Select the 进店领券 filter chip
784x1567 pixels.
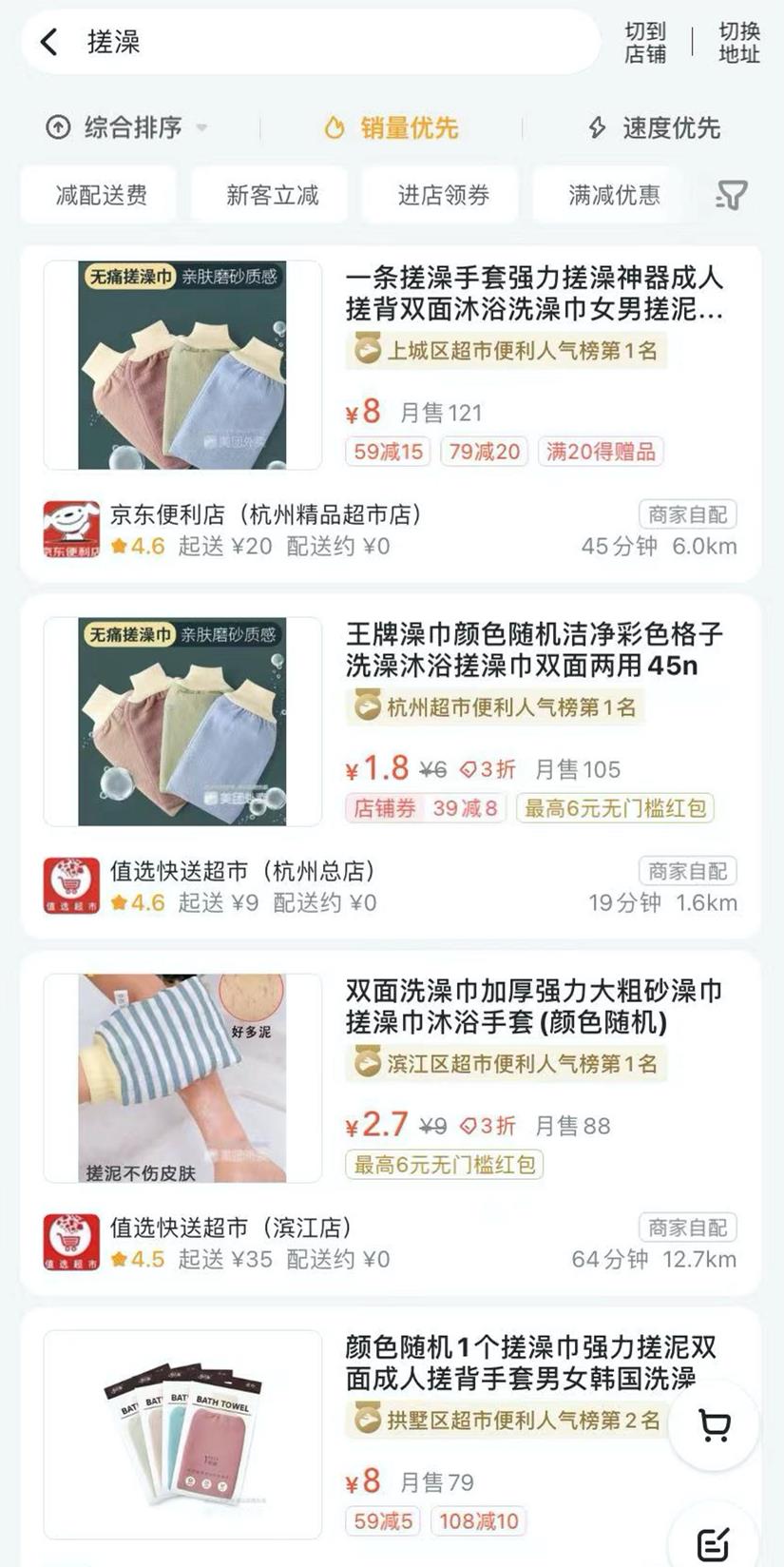(x=443, y=195)
